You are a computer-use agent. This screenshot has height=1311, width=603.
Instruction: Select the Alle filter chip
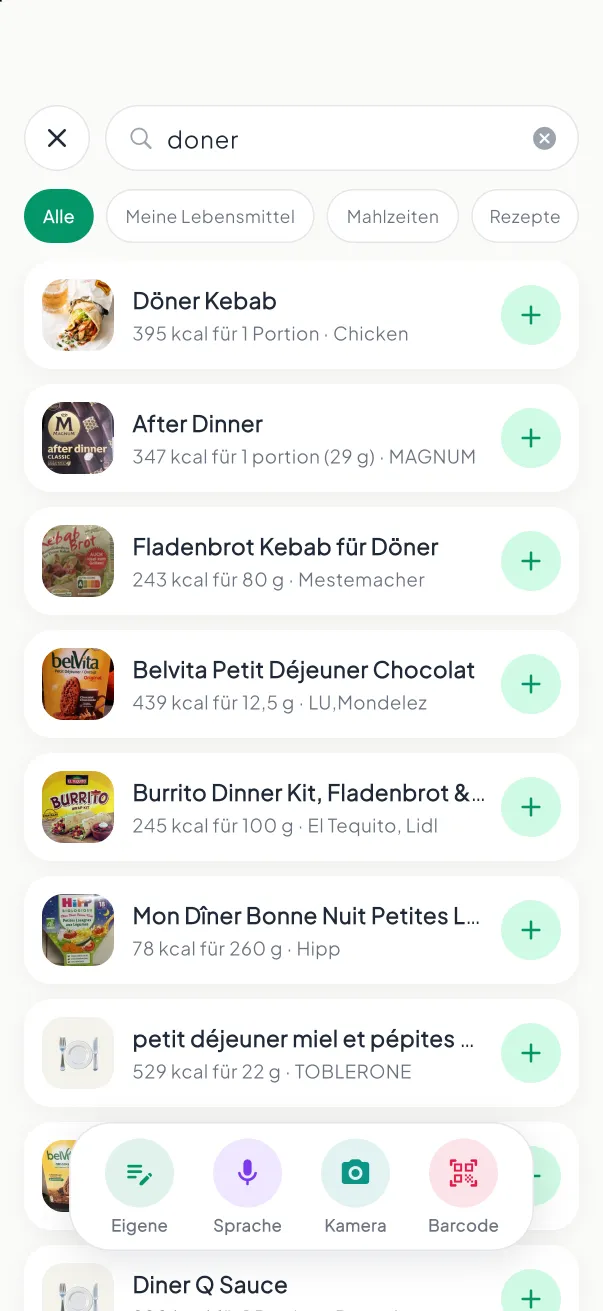[59, 216]
